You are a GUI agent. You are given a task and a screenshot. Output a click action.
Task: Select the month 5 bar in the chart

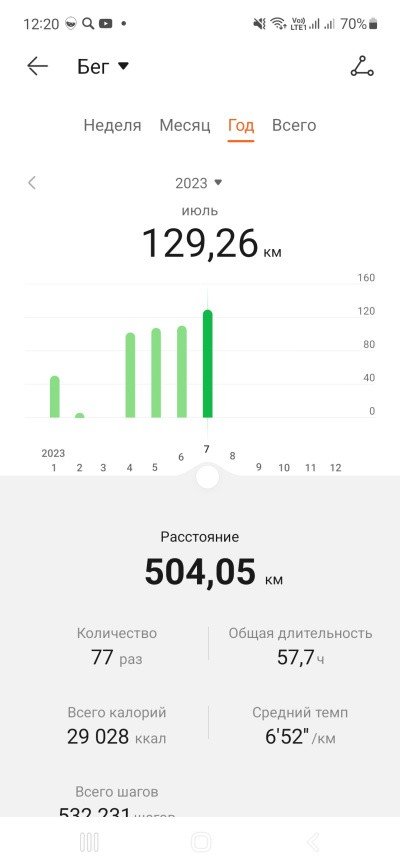(x=156, y=373)
